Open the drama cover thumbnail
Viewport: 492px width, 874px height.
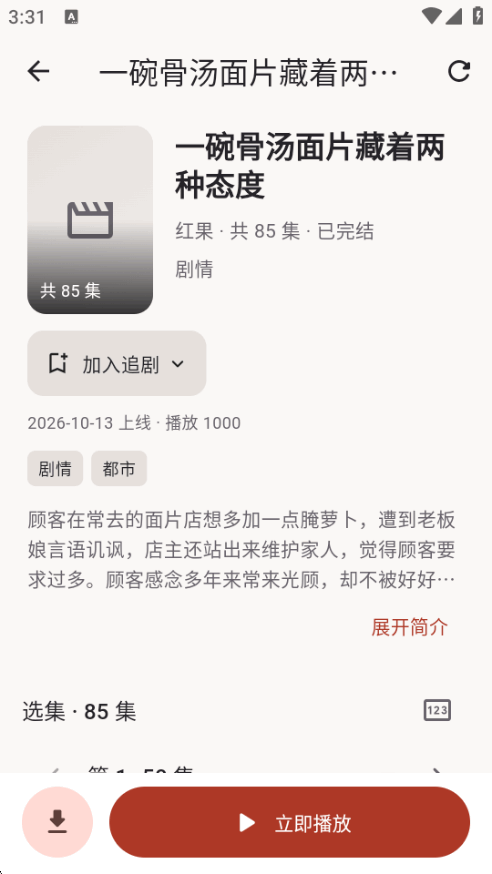point(90,220)
